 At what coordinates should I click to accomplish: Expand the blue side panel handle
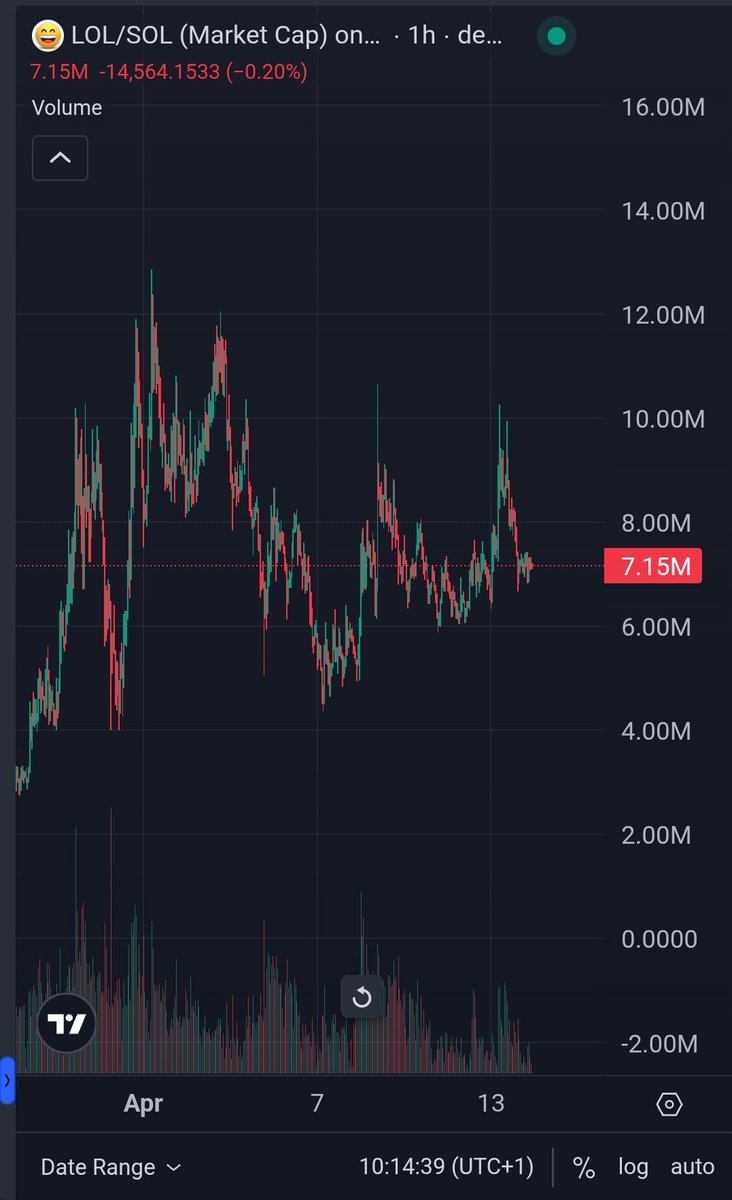coord(7,1080)
